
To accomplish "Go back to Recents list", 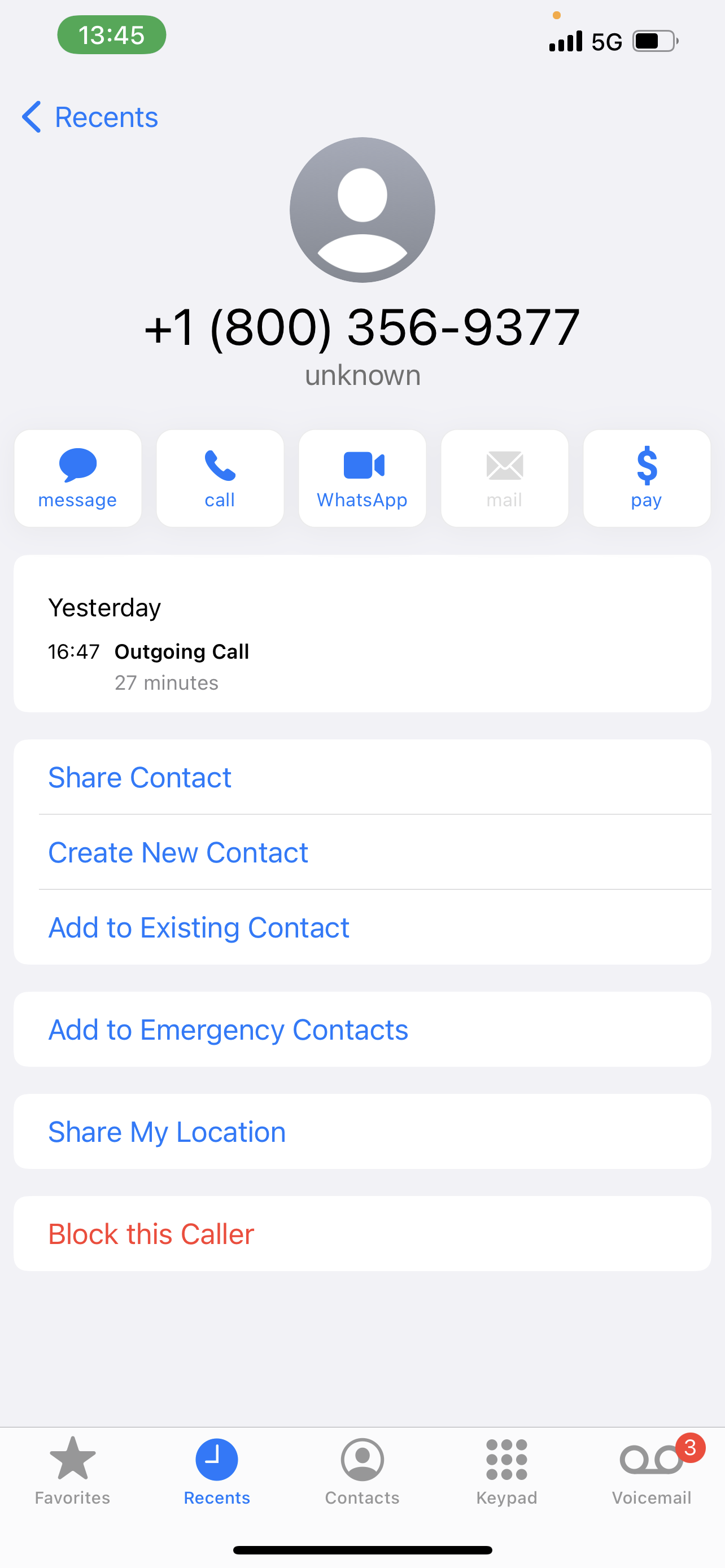I will coord(90,117).
